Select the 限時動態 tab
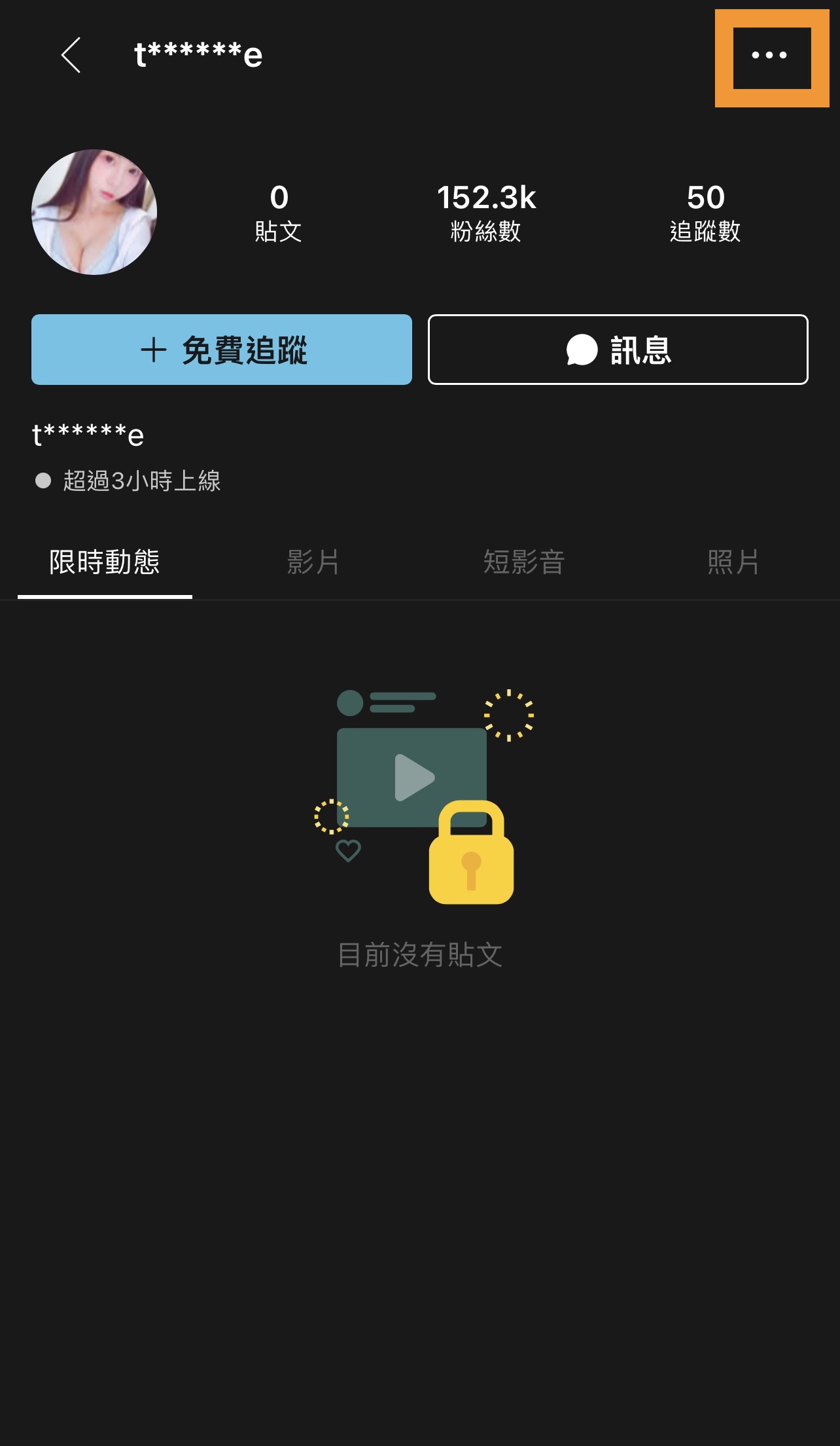The height and width of the screenshot is (1446, 840). pos(105,562)
